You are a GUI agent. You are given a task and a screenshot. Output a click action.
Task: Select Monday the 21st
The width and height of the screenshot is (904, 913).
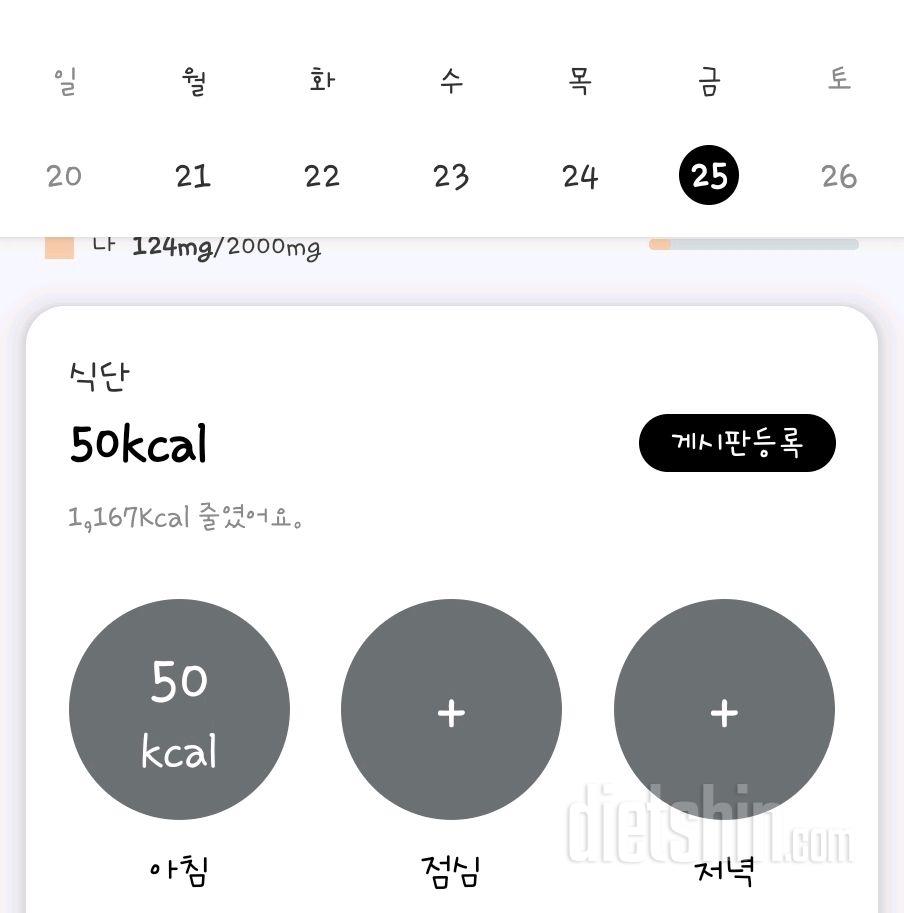(193, 176)
